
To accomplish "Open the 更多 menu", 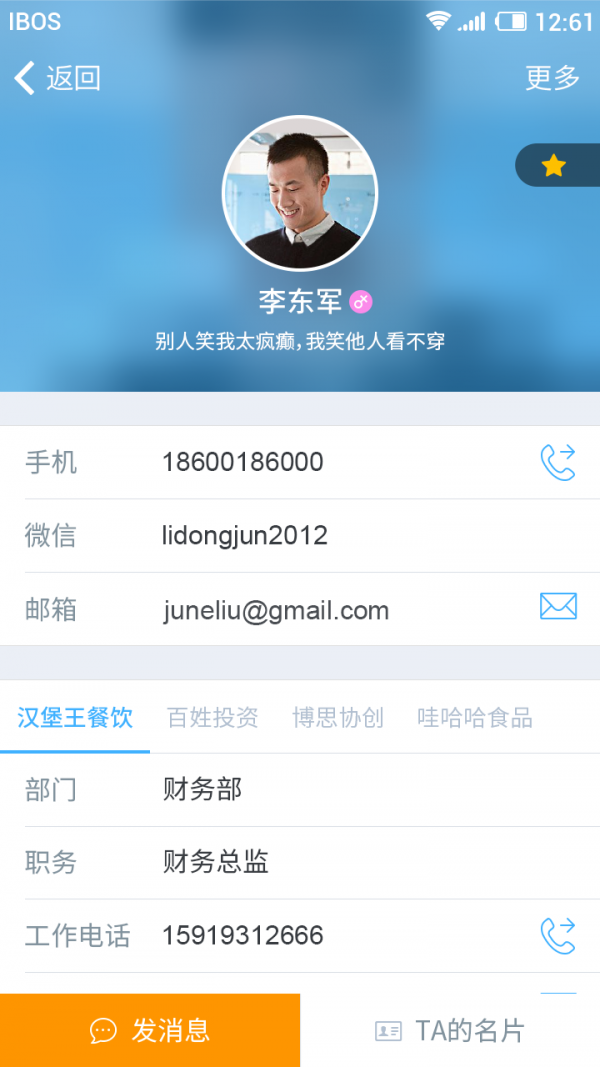I will click(552, 78).
